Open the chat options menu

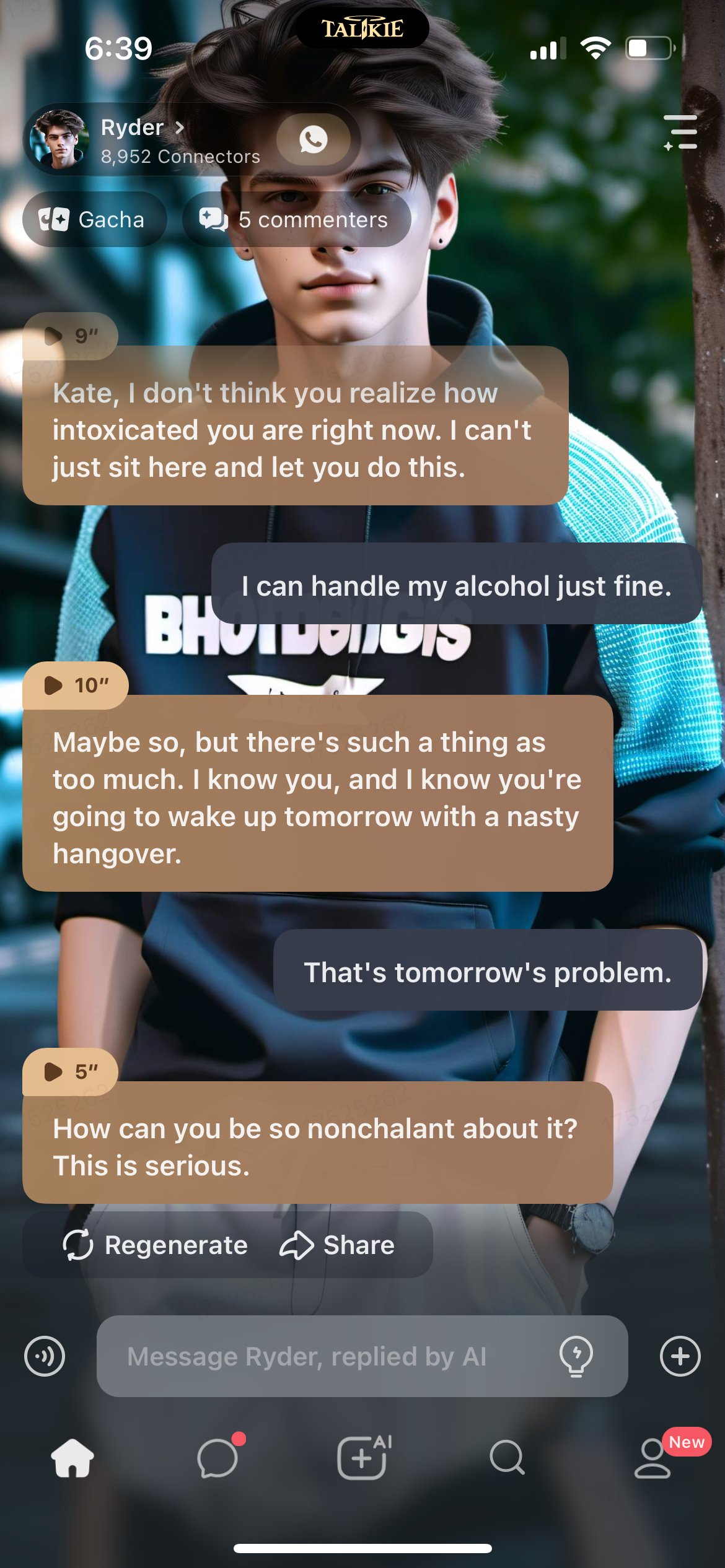tap(680, 132)
